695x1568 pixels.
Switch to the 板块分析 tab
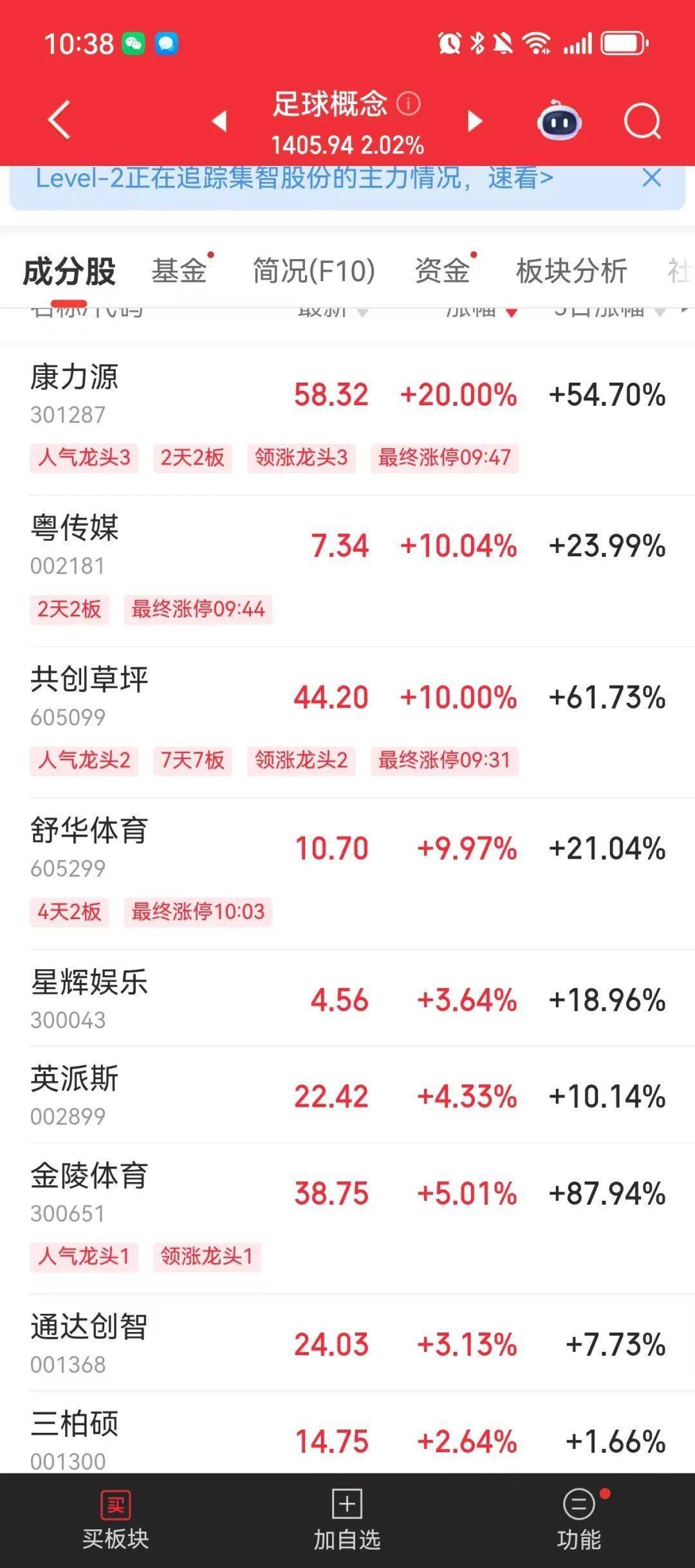click(x=571, y=271)
